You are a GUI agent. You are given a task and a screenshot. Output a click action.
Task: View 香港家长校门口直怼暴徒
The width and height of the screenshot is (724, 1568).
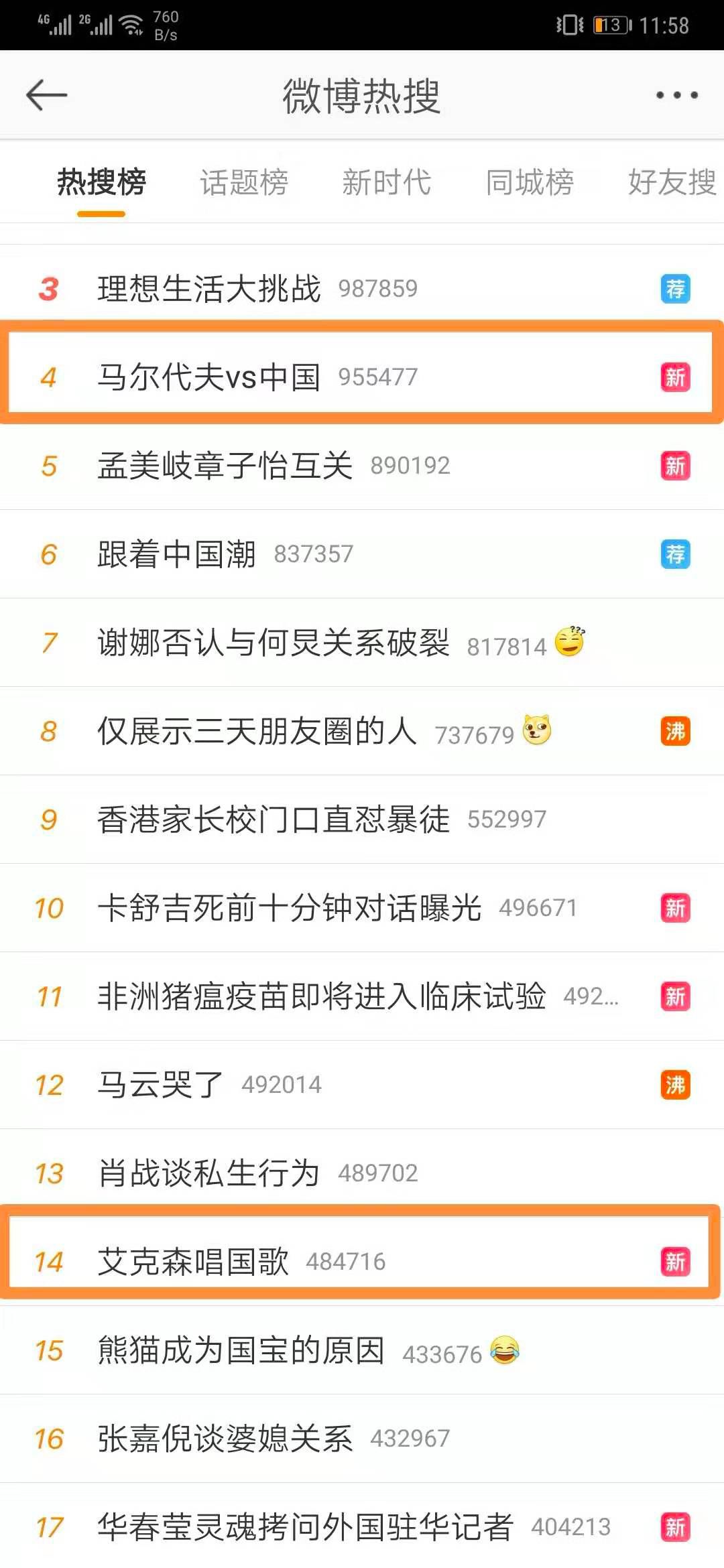pyautogui.click(x=362, y=820)
